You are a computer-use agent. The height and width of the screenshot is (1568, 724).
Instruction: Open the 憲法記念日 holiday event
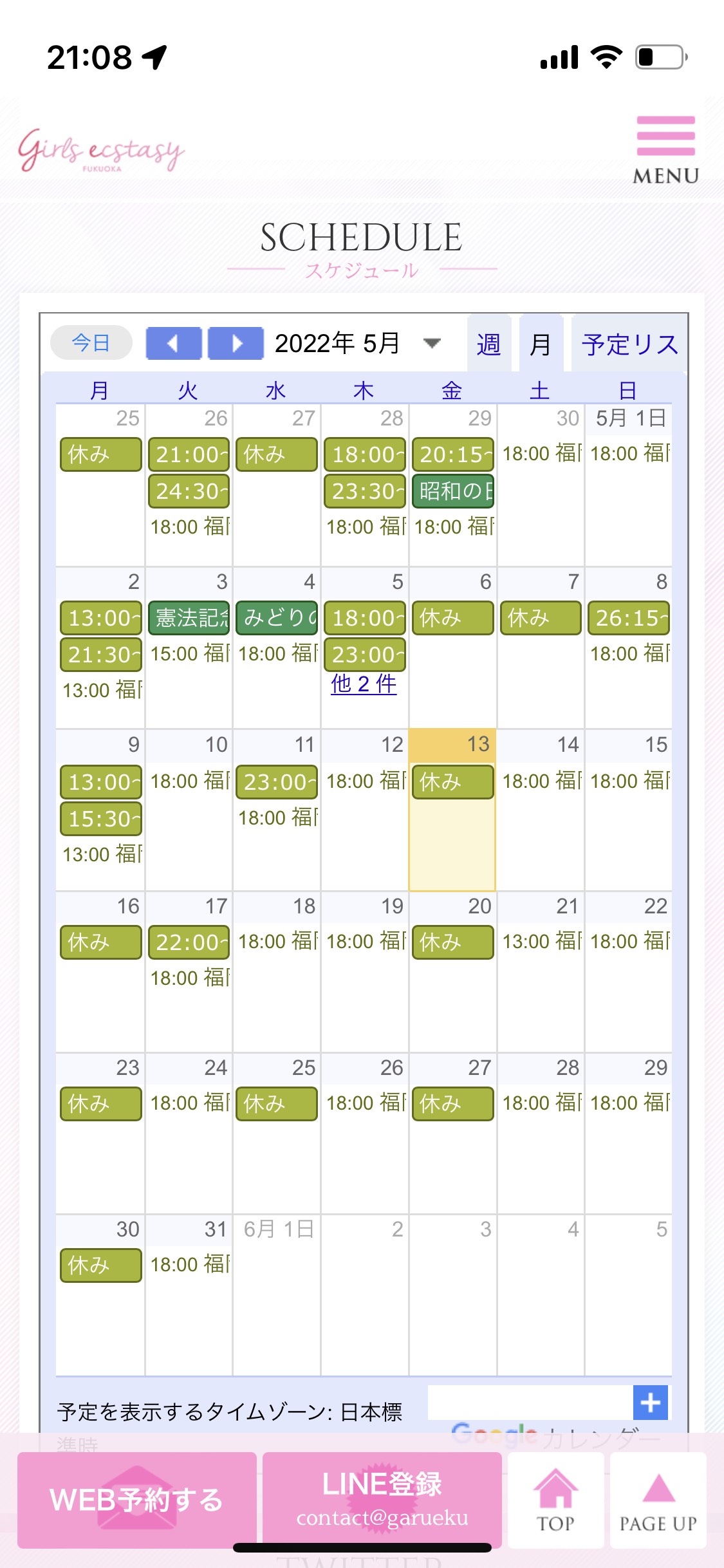click(189, 618)
